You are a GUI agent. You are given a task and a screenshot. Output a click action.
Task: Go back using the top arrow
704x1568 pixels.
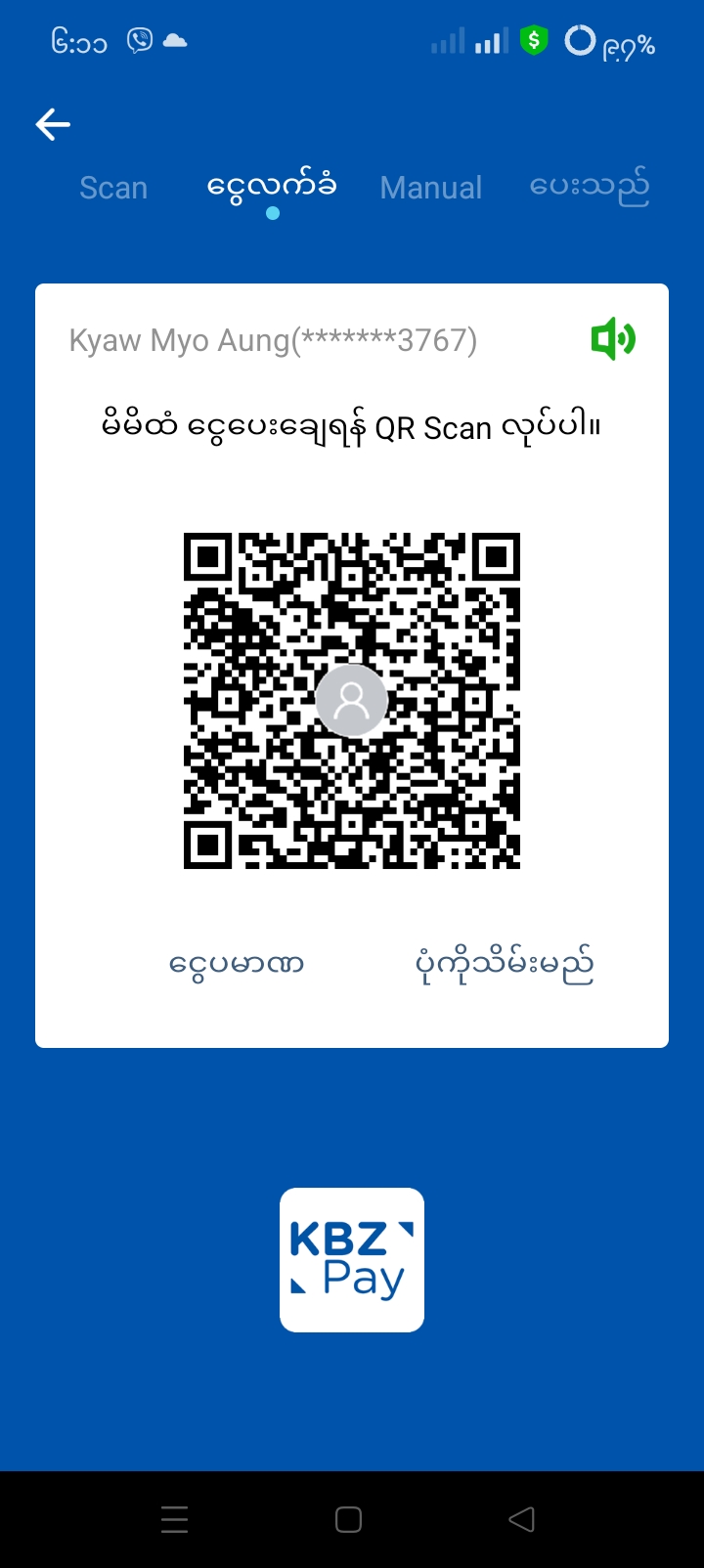[54, 124]
